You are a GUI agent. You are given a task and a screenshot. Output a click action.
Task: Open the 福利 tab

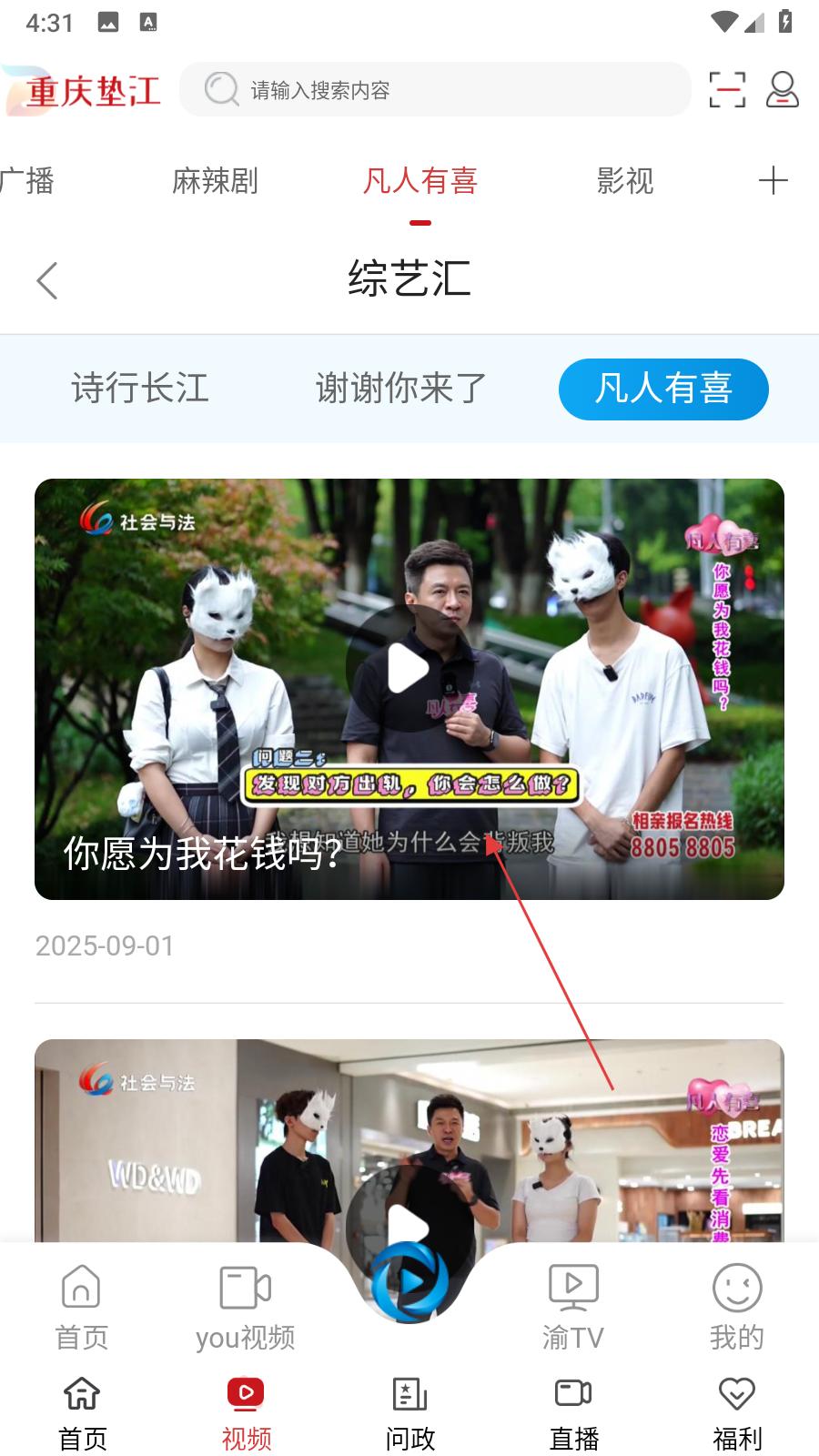tap(737, 1415)
